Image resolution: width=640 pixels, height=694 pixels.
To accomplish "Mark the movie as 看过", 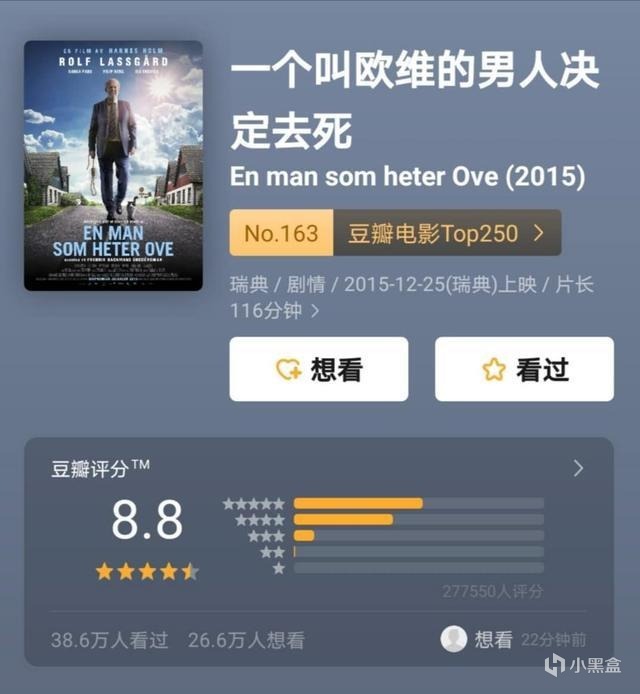I will coord(524,369).
